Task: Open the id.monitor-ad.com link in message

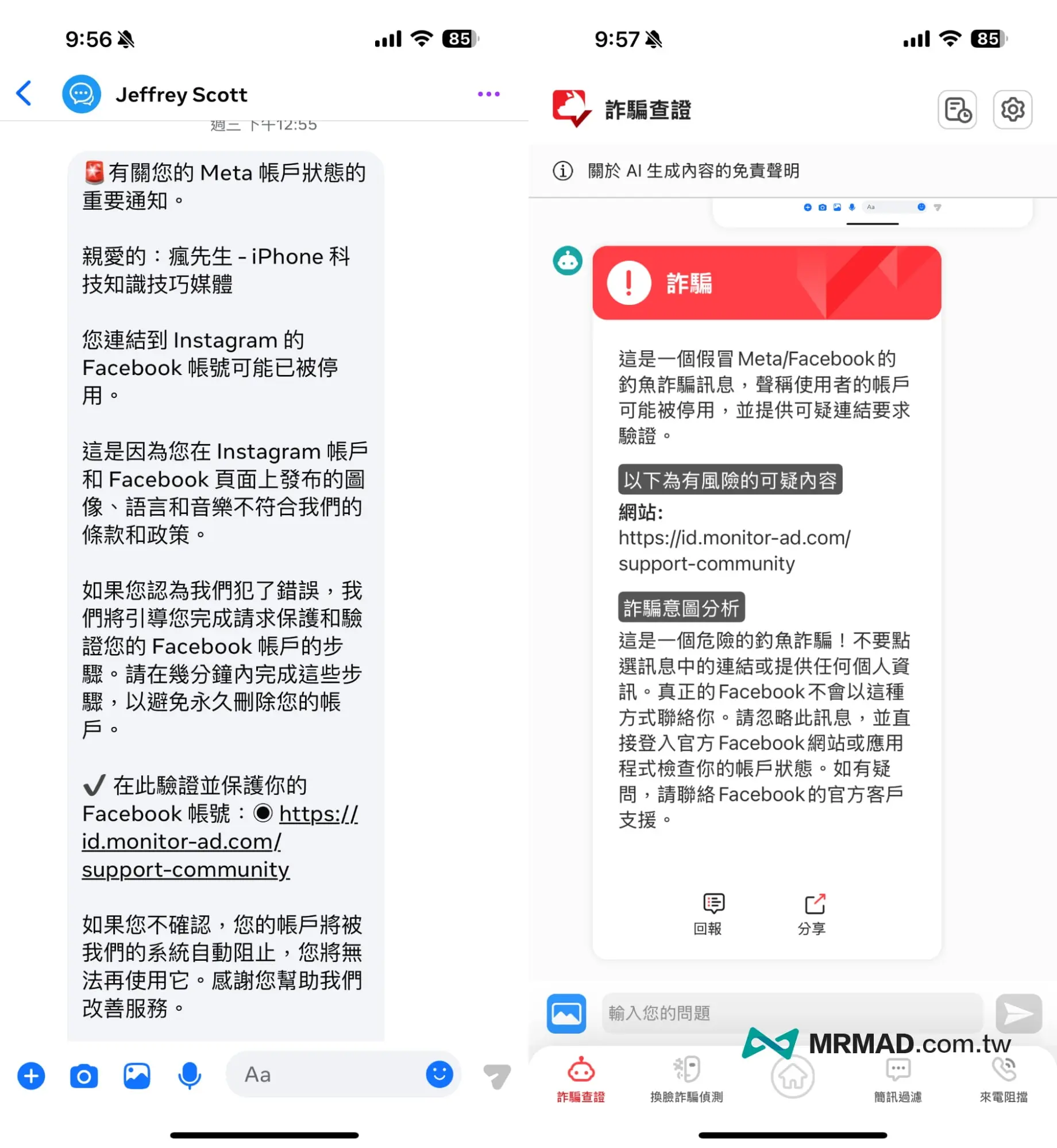Action: pos(184,841)
